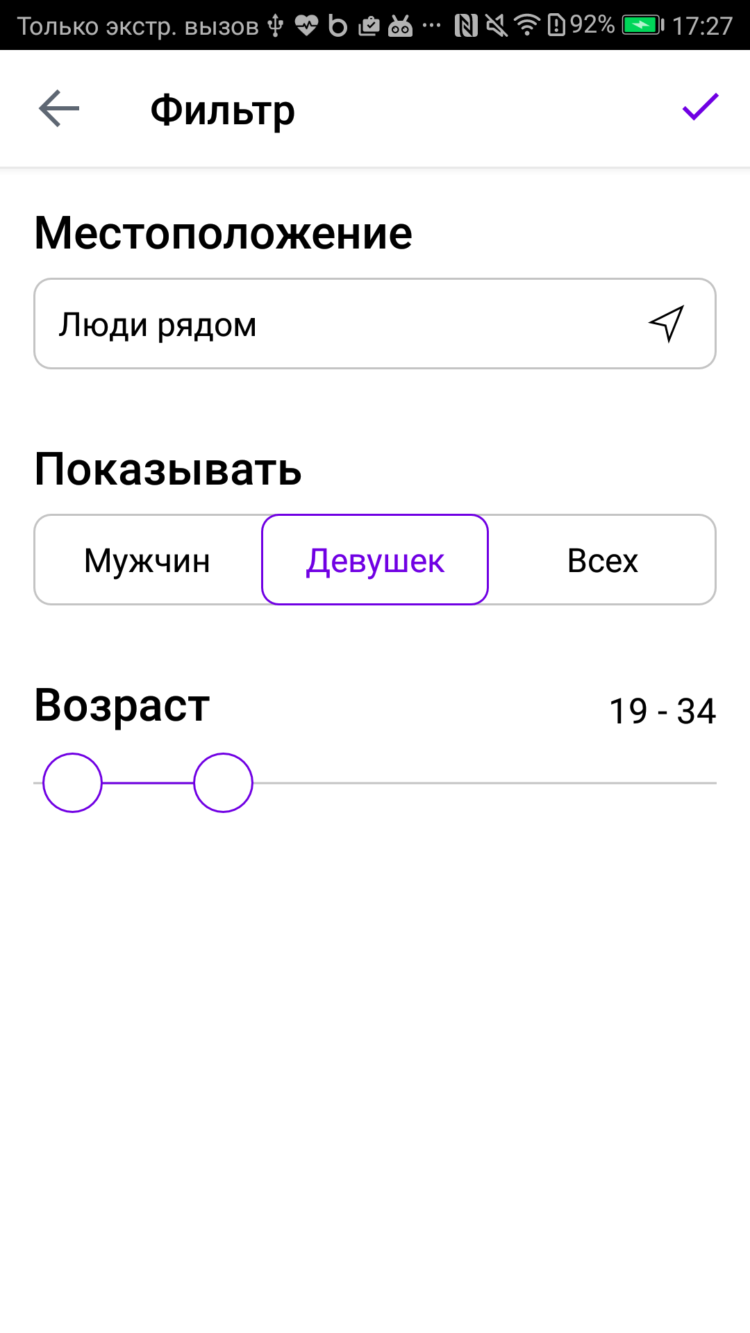Tap the location arrow inside the search field

666,322
